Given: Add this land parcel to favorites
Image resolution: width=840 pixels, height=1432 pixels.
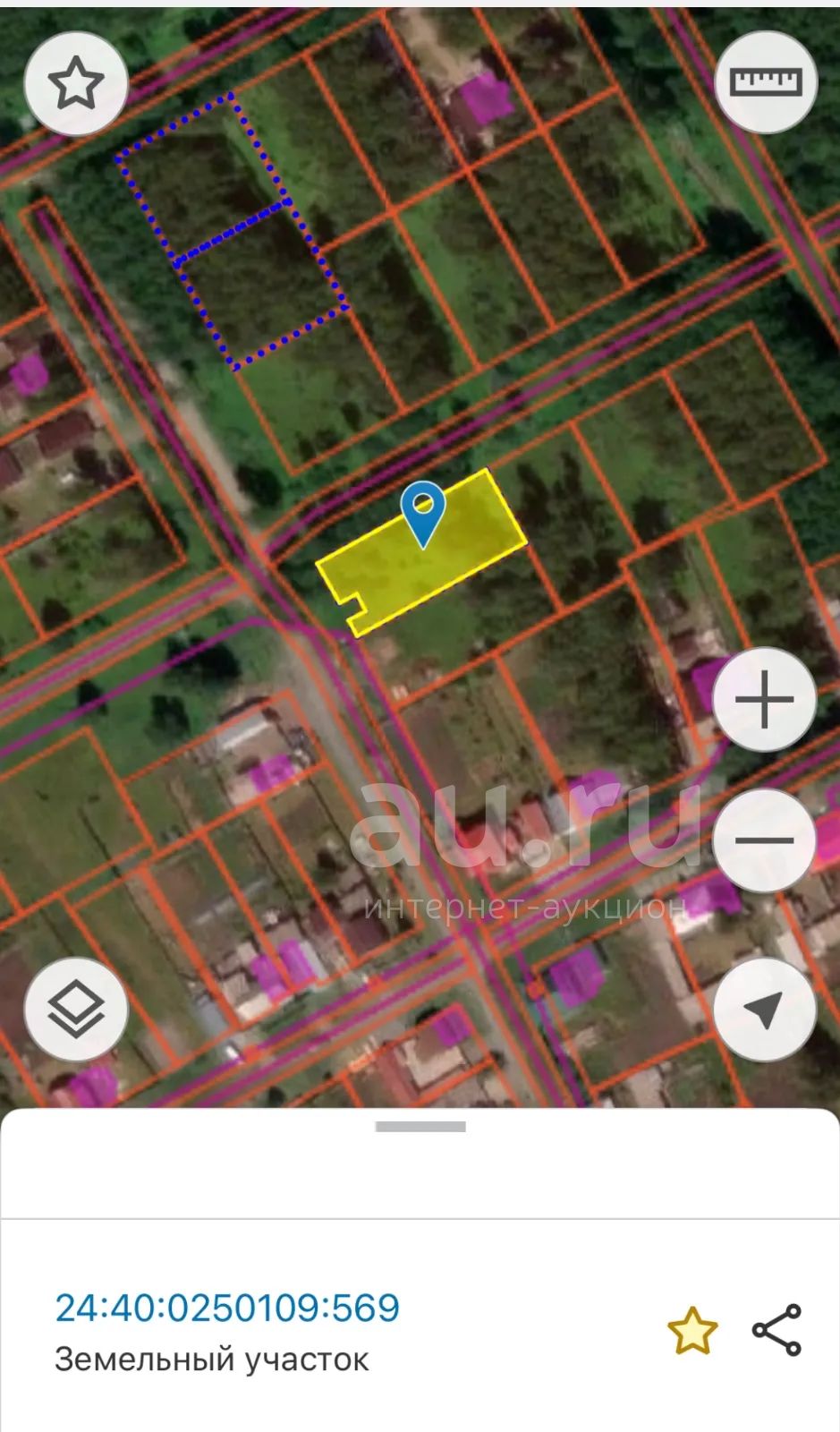Looking at the screenshot, I should (692, 1331).
